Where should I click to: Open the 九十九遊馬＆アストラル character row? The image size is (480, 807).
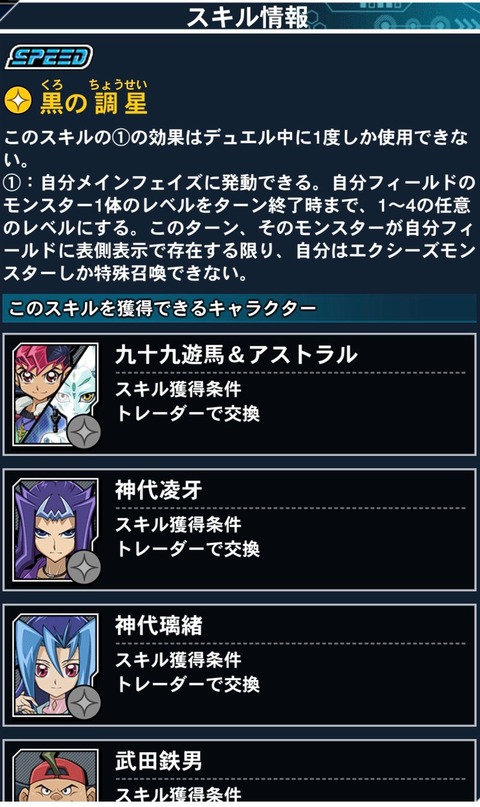(240, 394)
